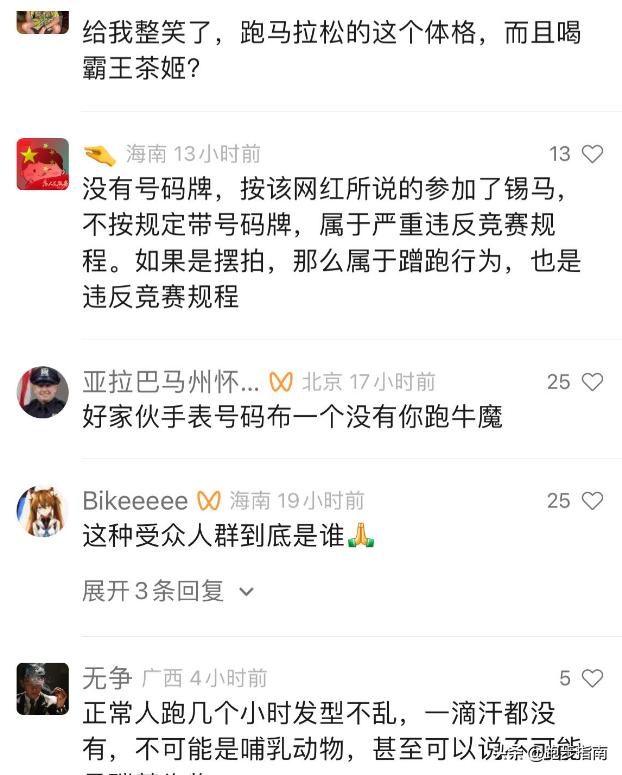Open the avatar of 亚拉巴马州怀
This screenshot has height=775, width=622.
(43, 391)
